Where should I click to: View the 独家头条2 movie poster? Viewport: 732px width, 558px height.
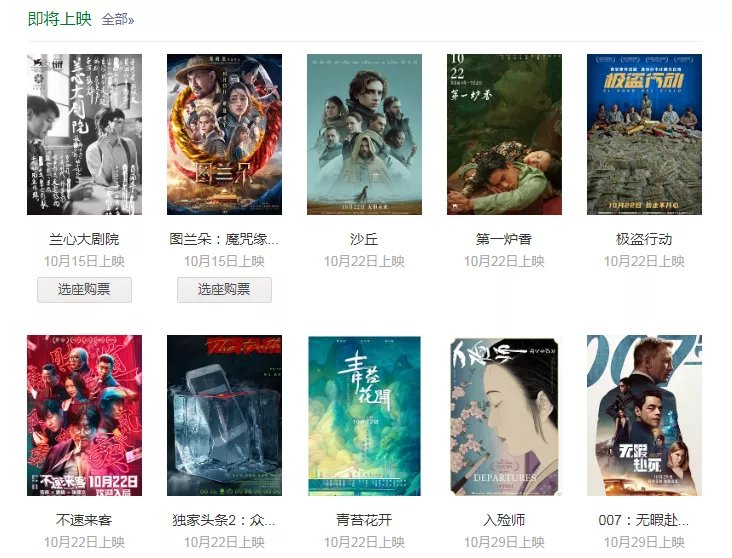[x=224, y=415]
